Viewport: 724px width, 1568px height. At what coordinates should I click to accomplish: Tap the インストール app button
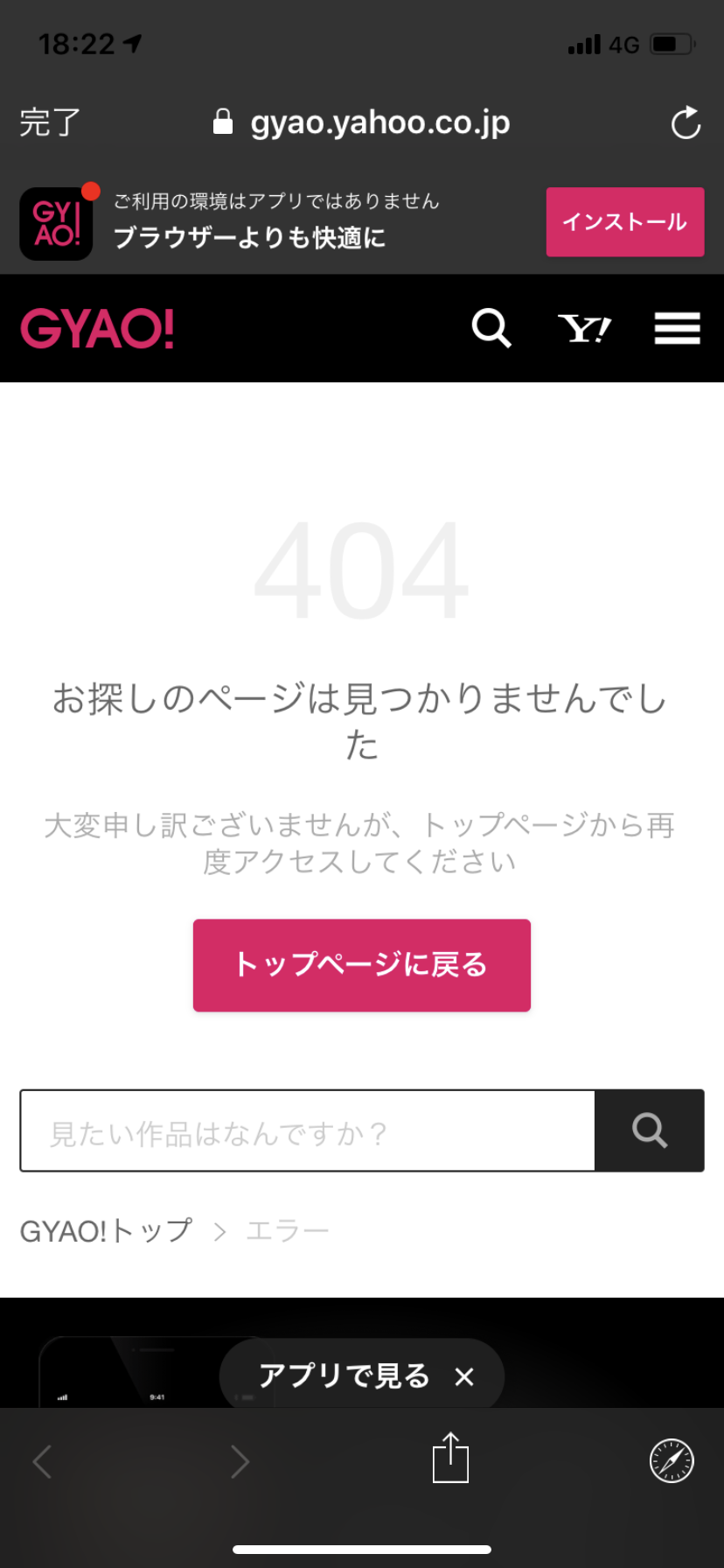click(x=625, y=222)
